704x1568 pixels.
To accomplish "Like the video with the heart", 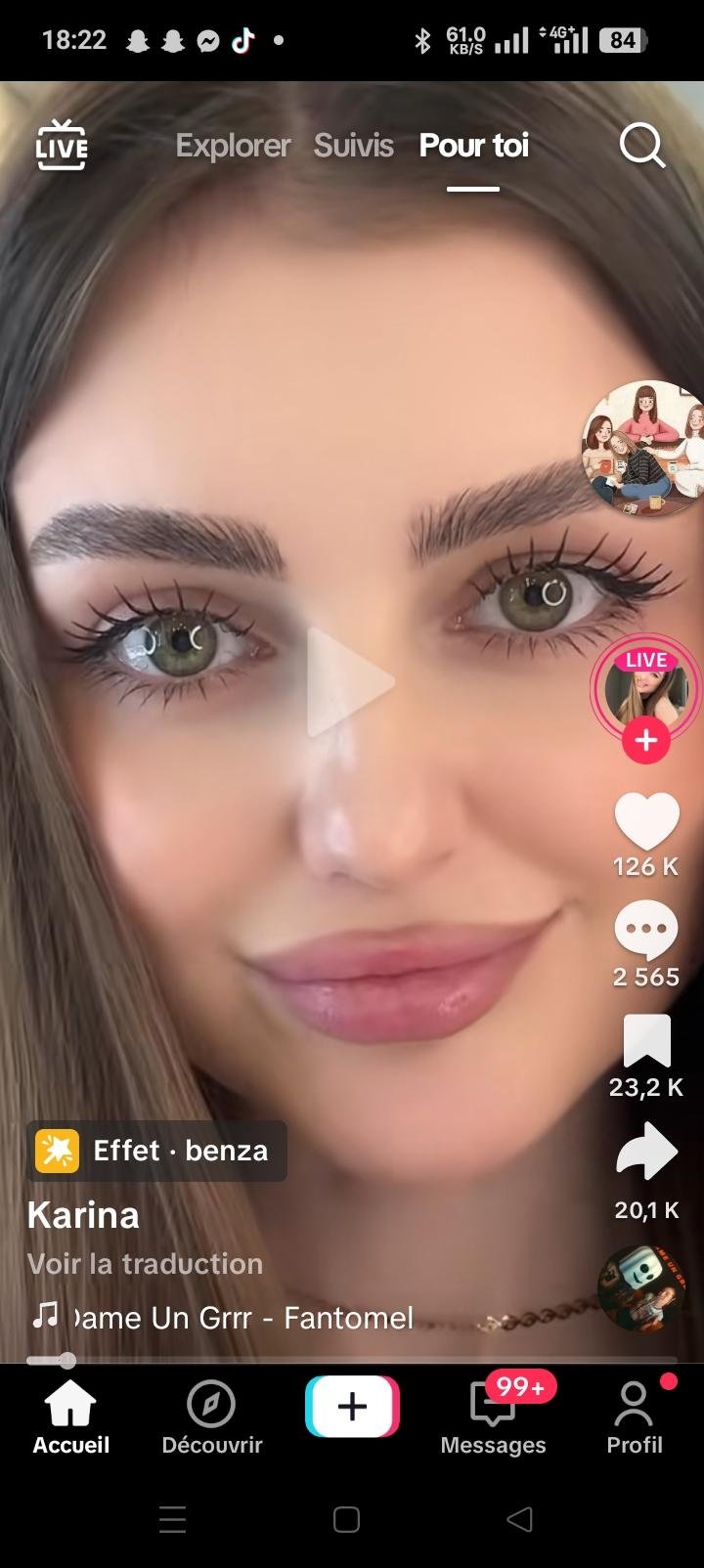I will [x=646, y=821].
